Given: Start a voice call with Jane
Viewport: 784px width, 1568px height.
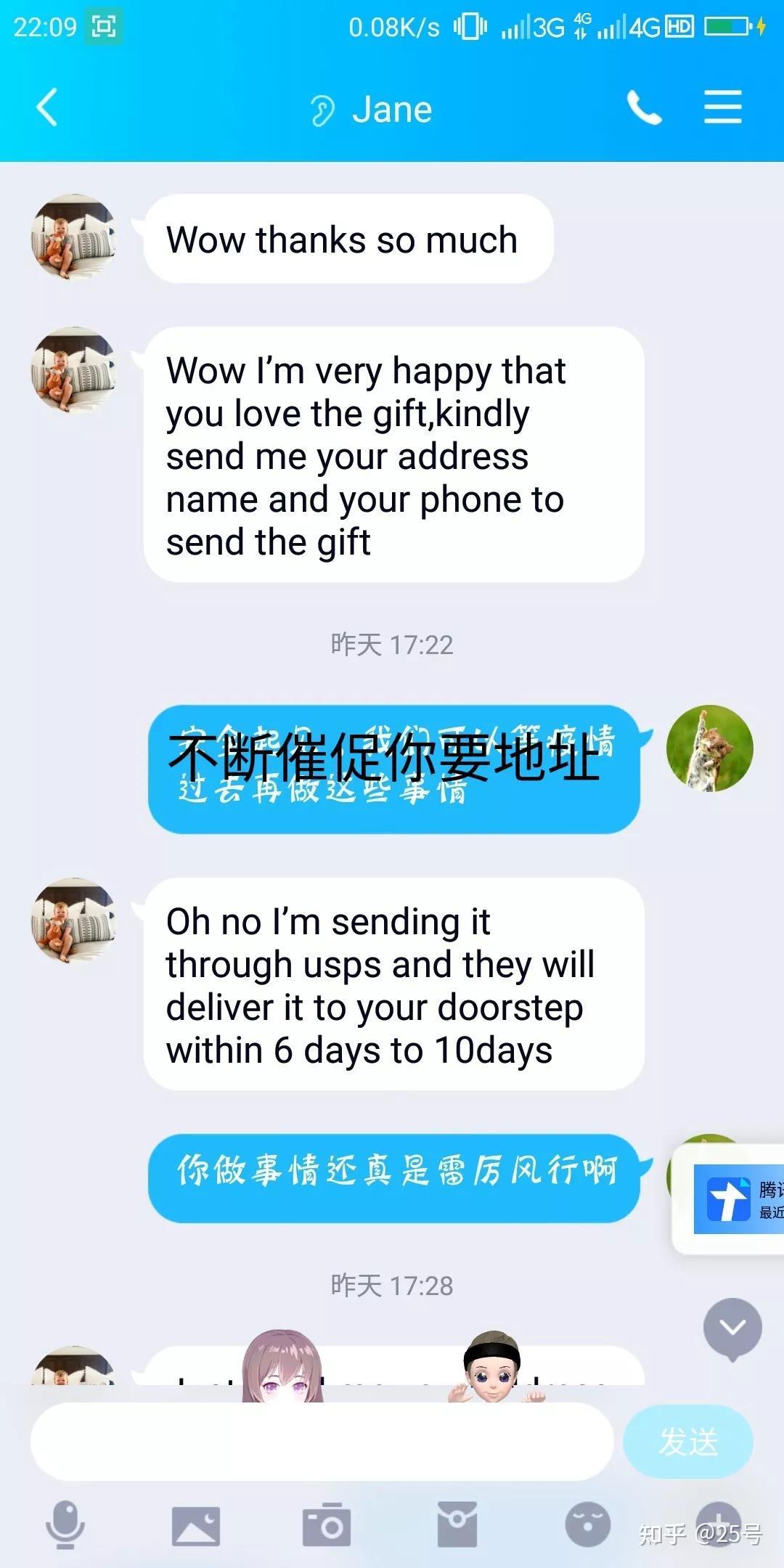Looking at the screenshot, I should pyautogui.click(x=644, y=109).
